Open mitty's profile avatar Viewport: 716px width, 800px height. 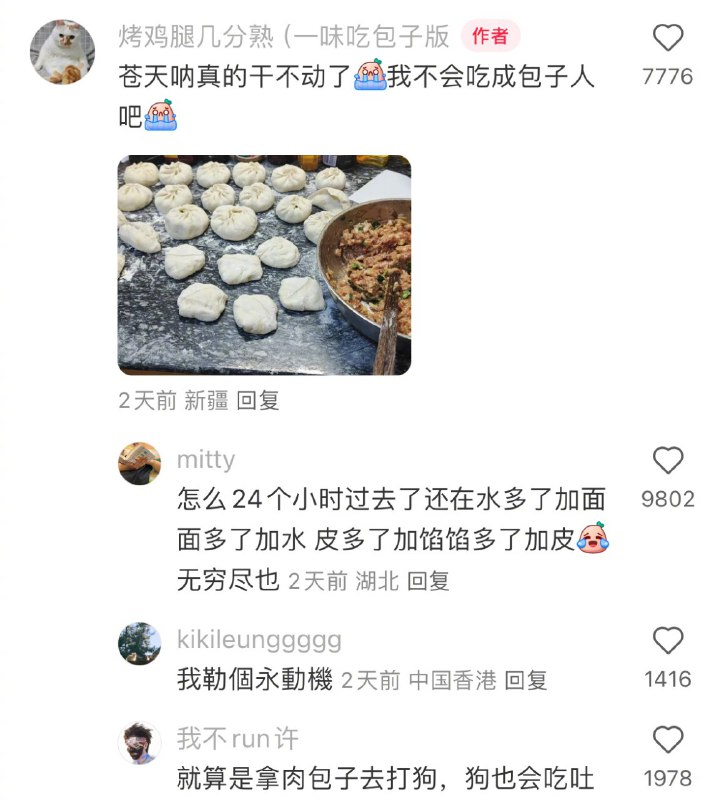[139, 463]
